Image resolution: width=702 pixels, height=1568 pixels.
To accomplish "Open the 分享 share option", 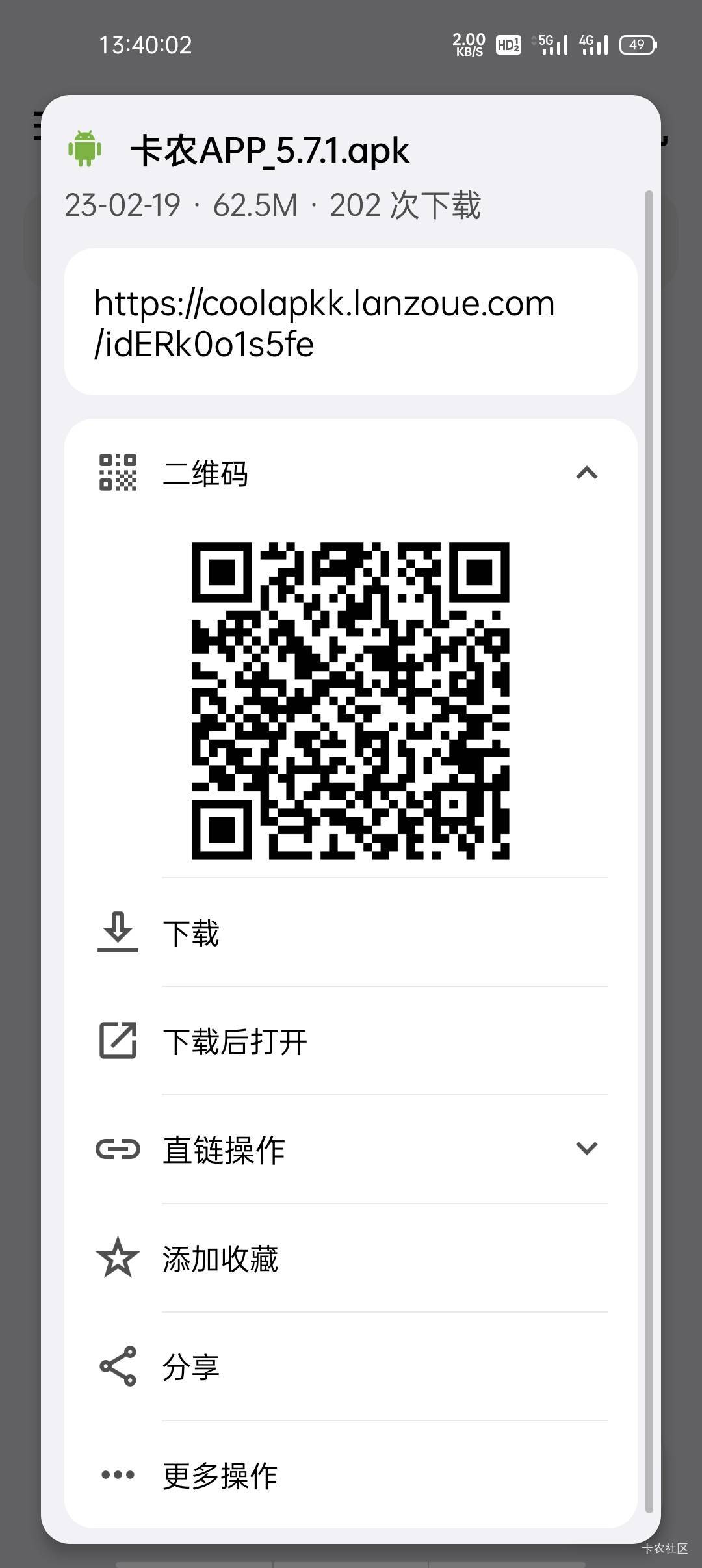I will pos(351,1366).
